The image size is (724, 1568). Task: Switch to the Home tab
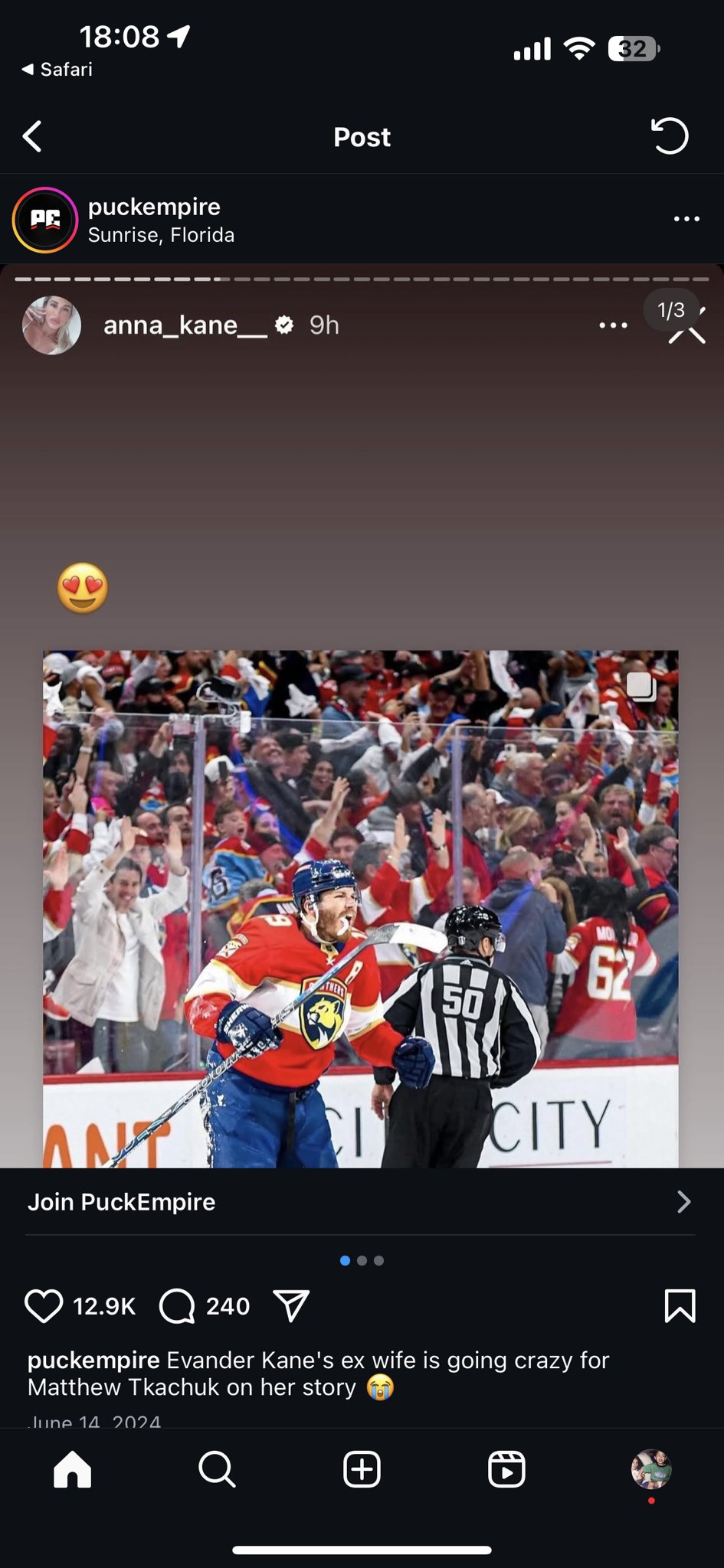[x=73, y=1469]
